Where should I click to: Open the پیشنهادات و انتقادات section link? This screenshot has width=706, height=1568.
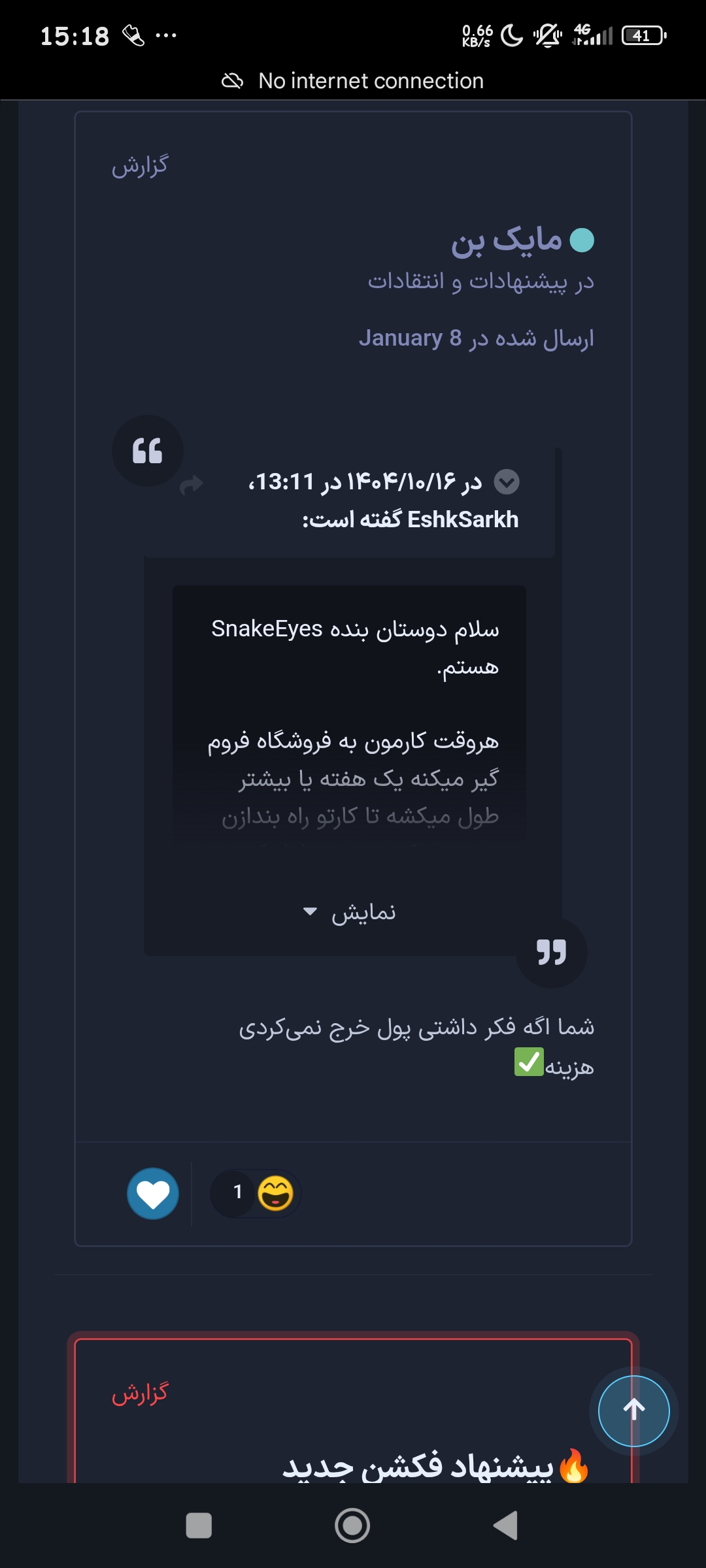[481, 281]
